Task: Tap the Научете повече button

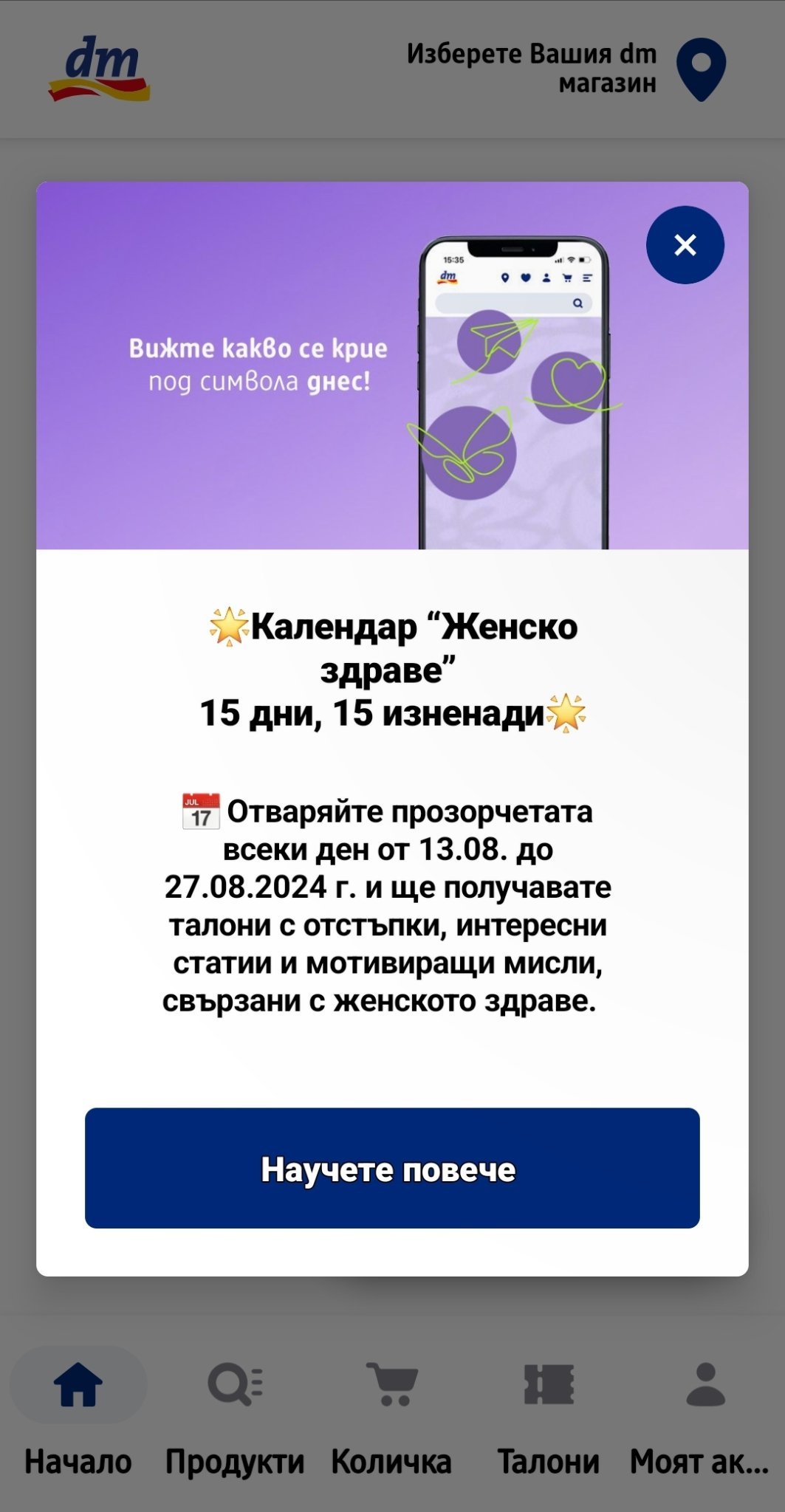Action: pyautogui.click(x=392, y=1168)
